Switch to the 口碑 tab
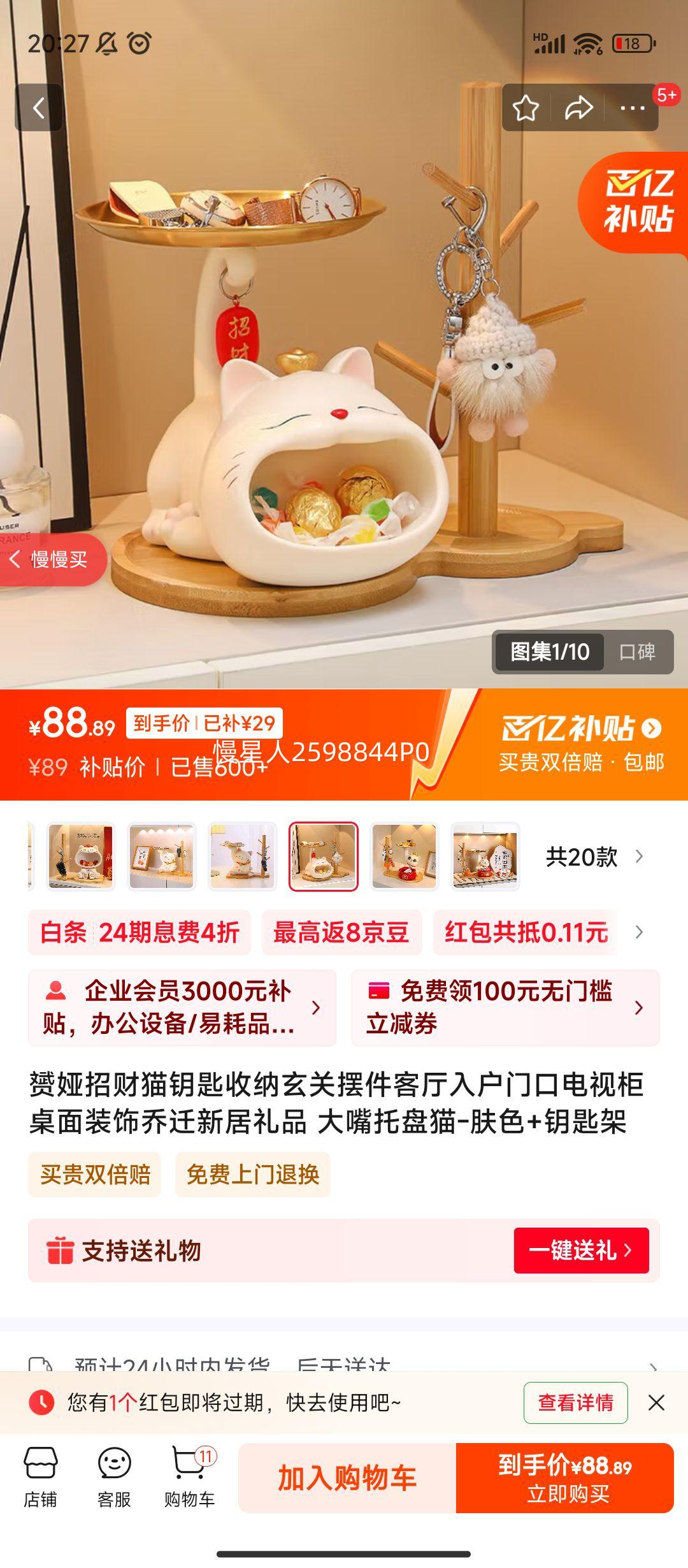688x1568 pixels. pyautogui.click(x=637, y=651)
